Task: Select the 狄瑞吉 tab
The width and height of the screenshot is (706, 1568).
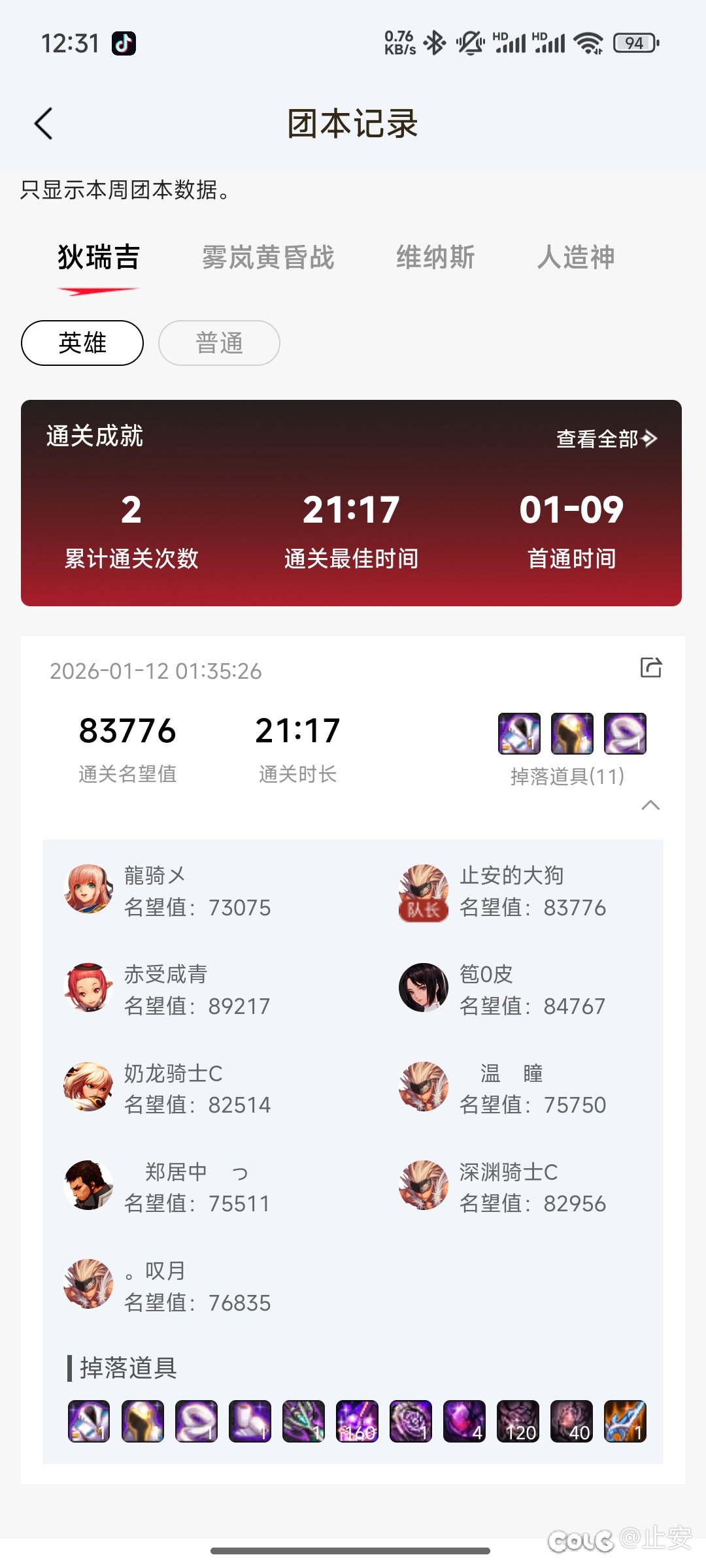Action: coord(99,257)
